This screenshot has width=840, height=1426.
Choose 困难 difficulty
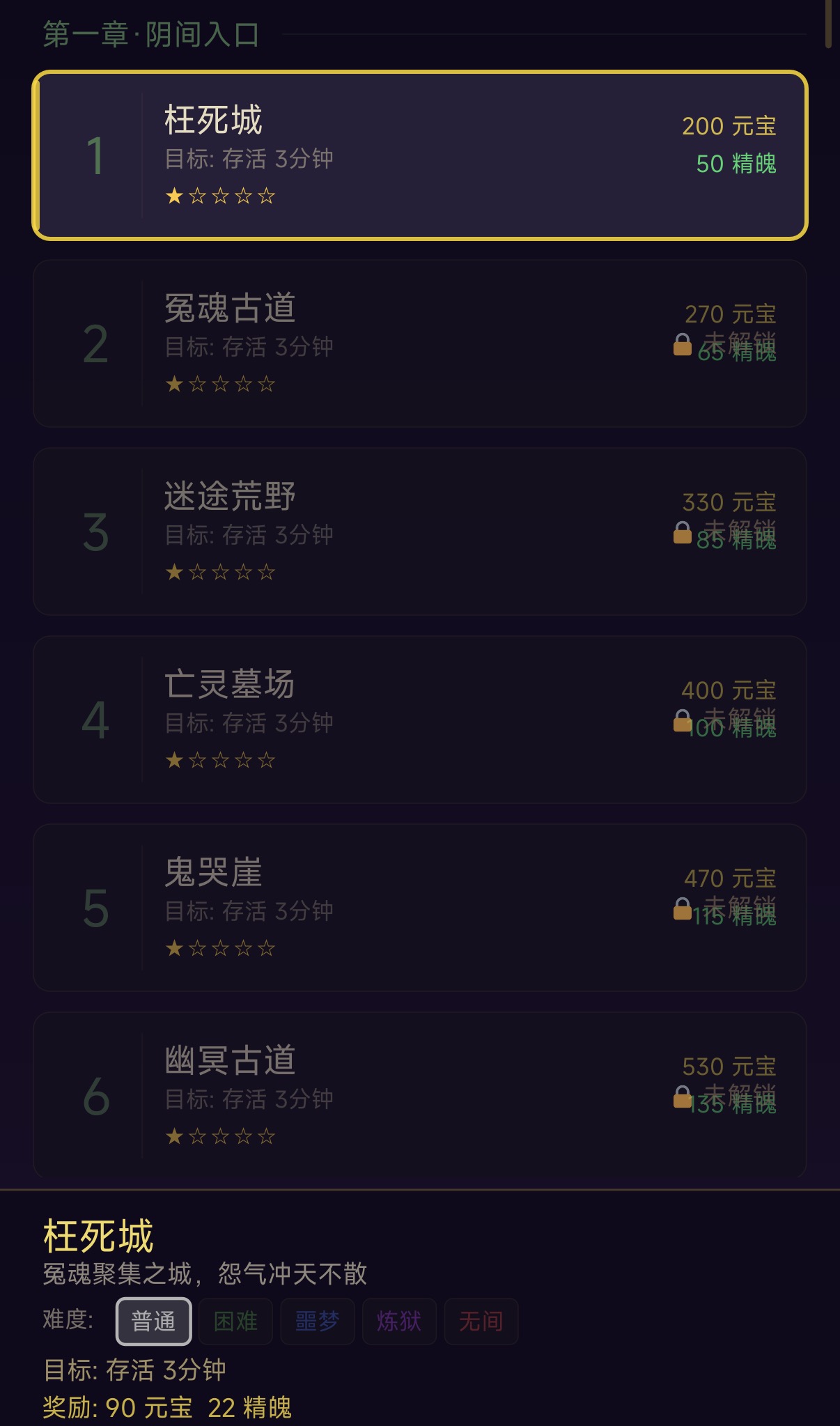235,1321
